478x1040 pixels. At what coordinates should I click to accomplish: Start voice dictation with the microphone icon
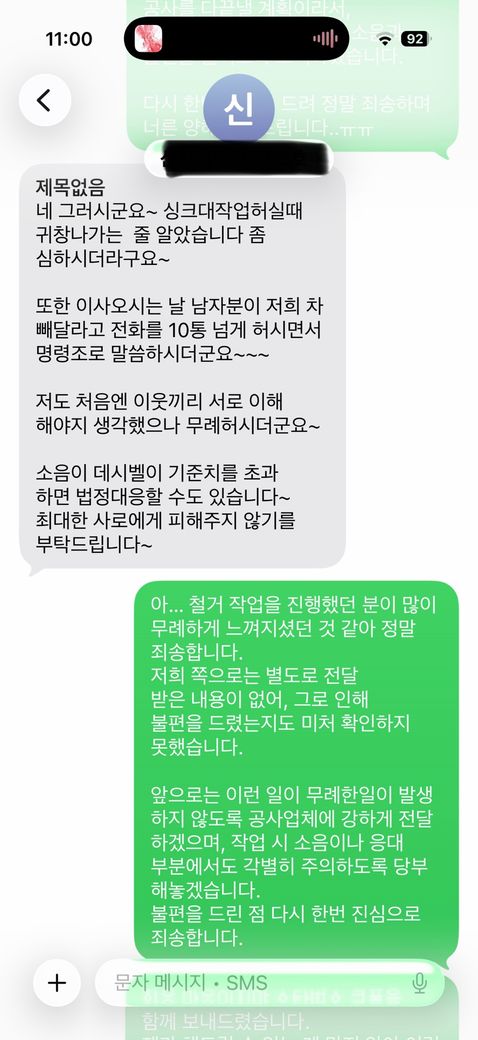[419, 982]
